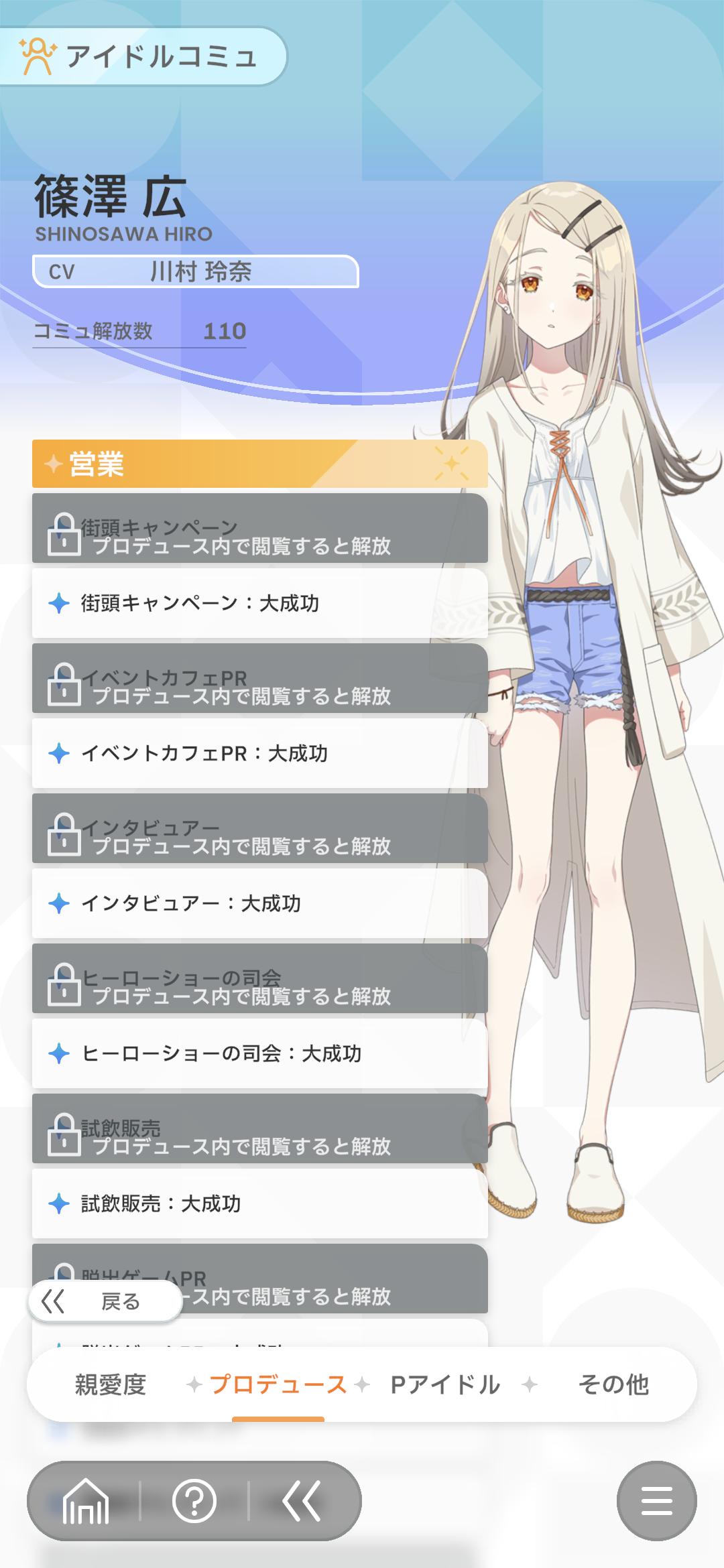Tap the locked 試飲販売 entry
The width and height of the screenshot is (724, 1568).
(x=260, y=1128)
